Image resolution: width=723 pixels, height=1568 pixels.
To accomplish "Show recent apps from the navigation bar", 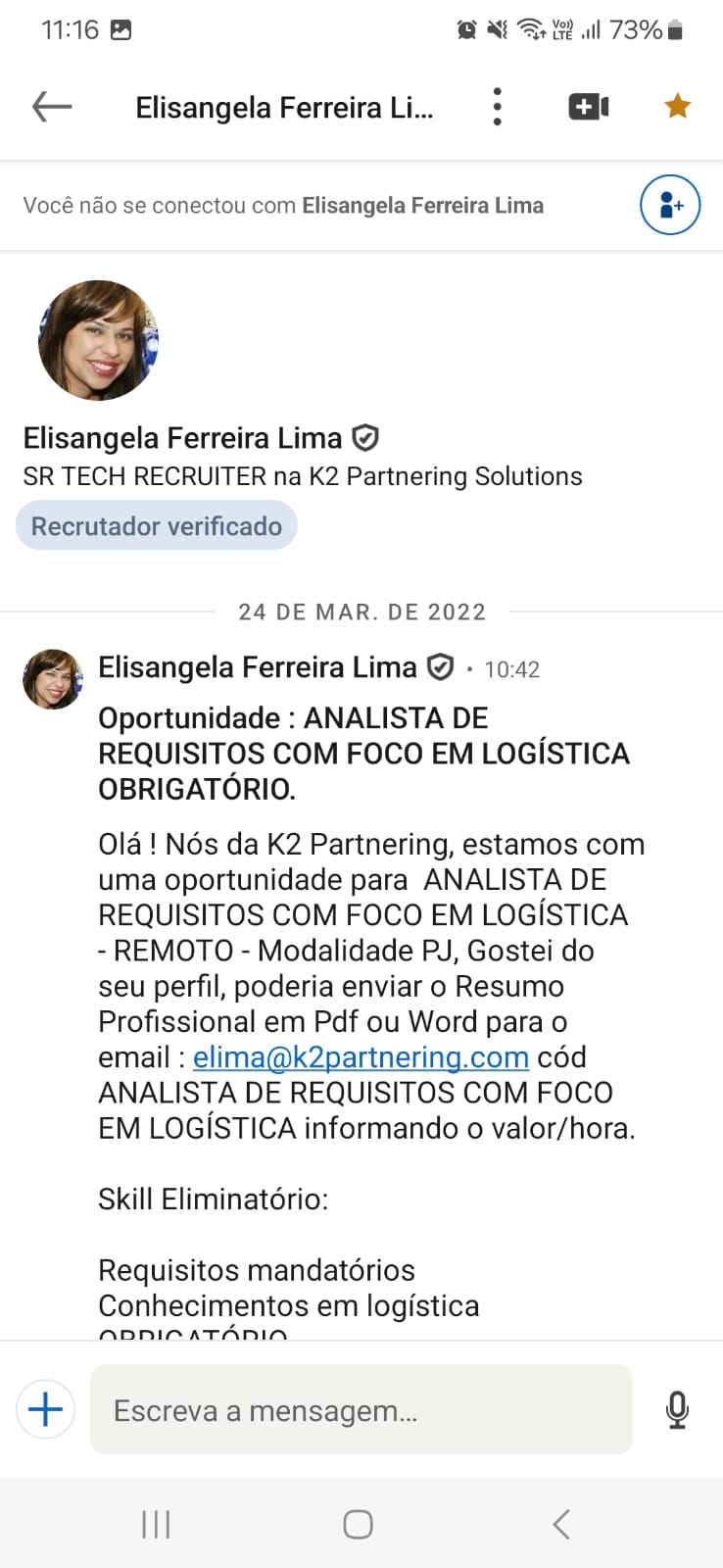I will point(156,1524).
